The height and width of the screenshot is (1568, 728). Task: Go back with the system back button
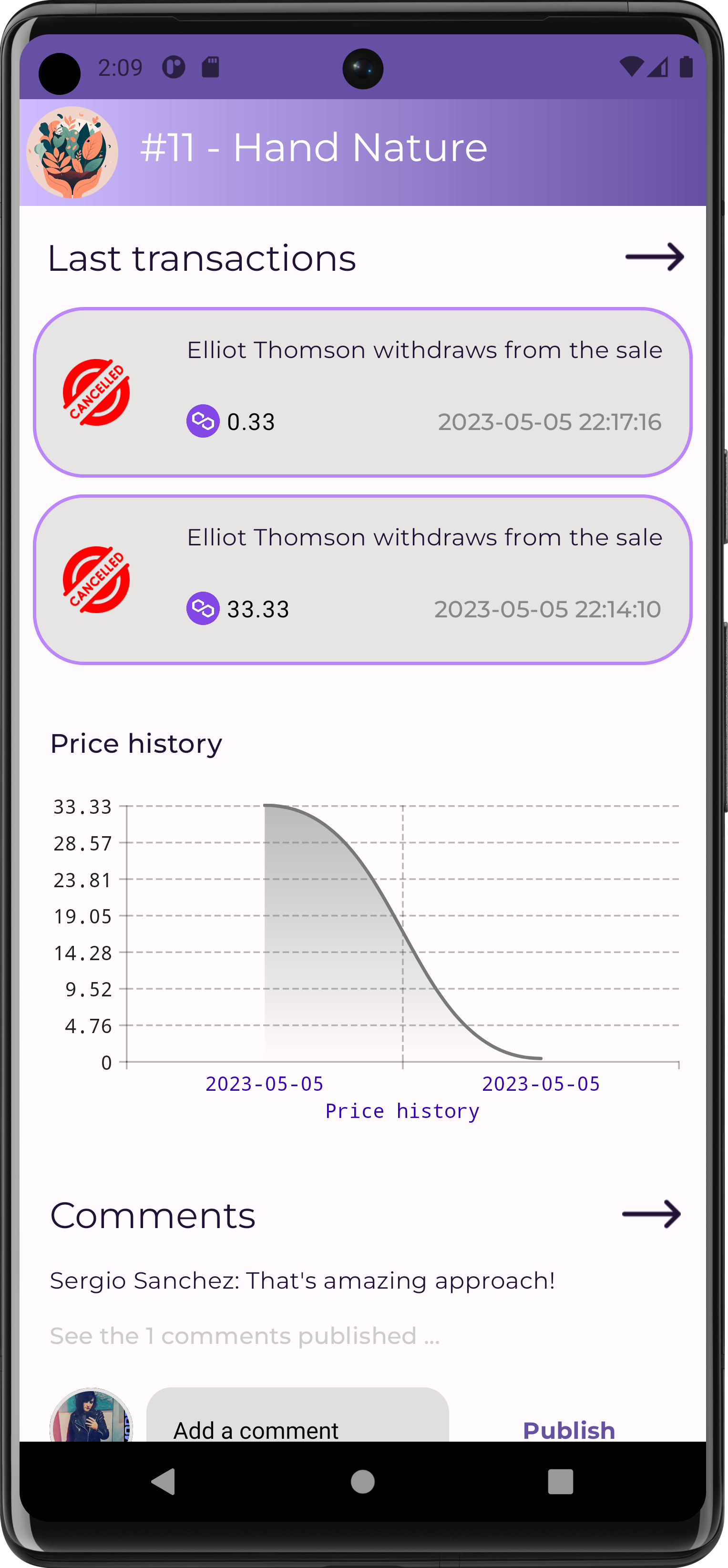pyautogui.click(x=163, y=1482)
